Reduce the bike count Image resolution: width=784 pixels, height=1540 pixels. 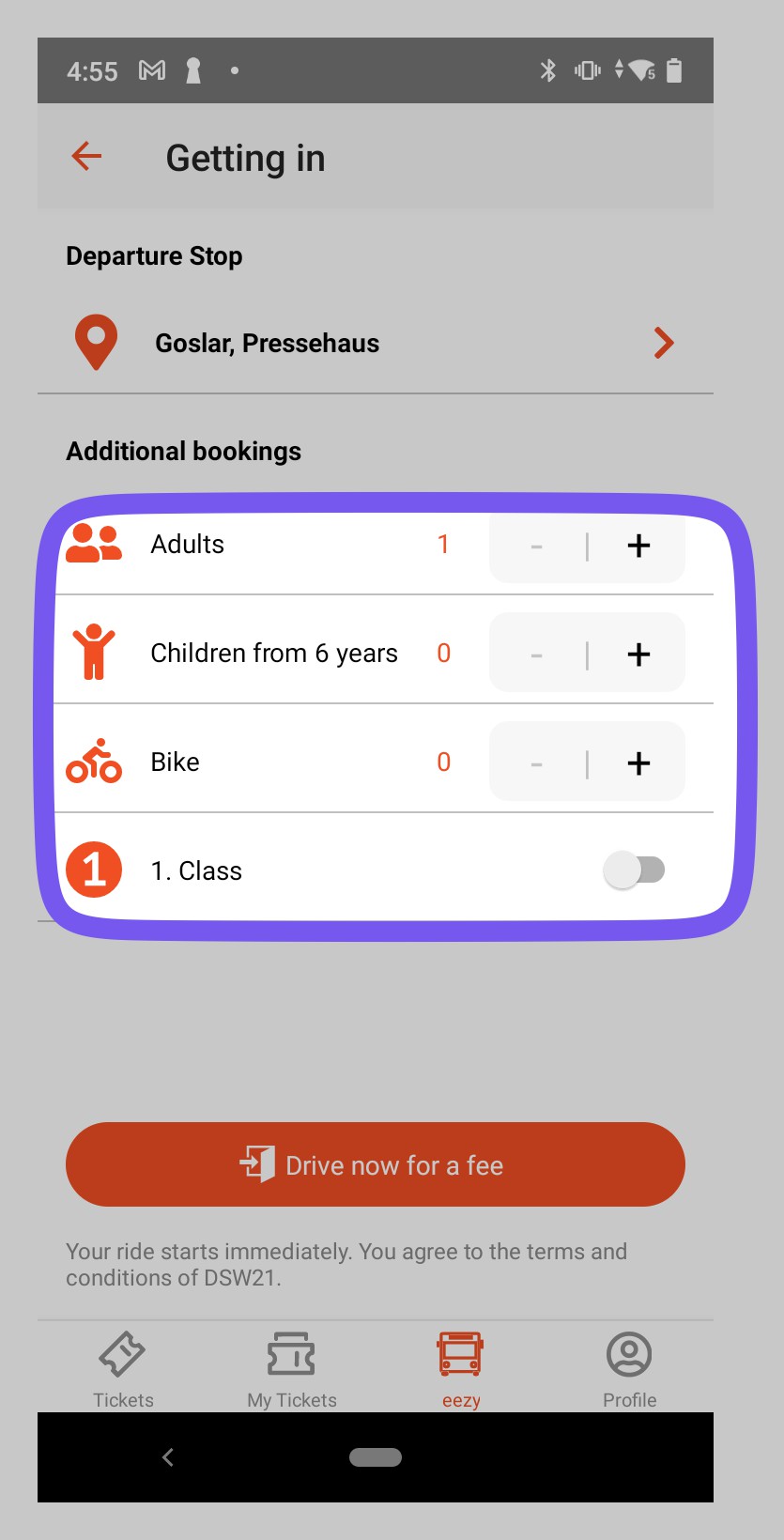pyautogui.click(x=537, y=763)
